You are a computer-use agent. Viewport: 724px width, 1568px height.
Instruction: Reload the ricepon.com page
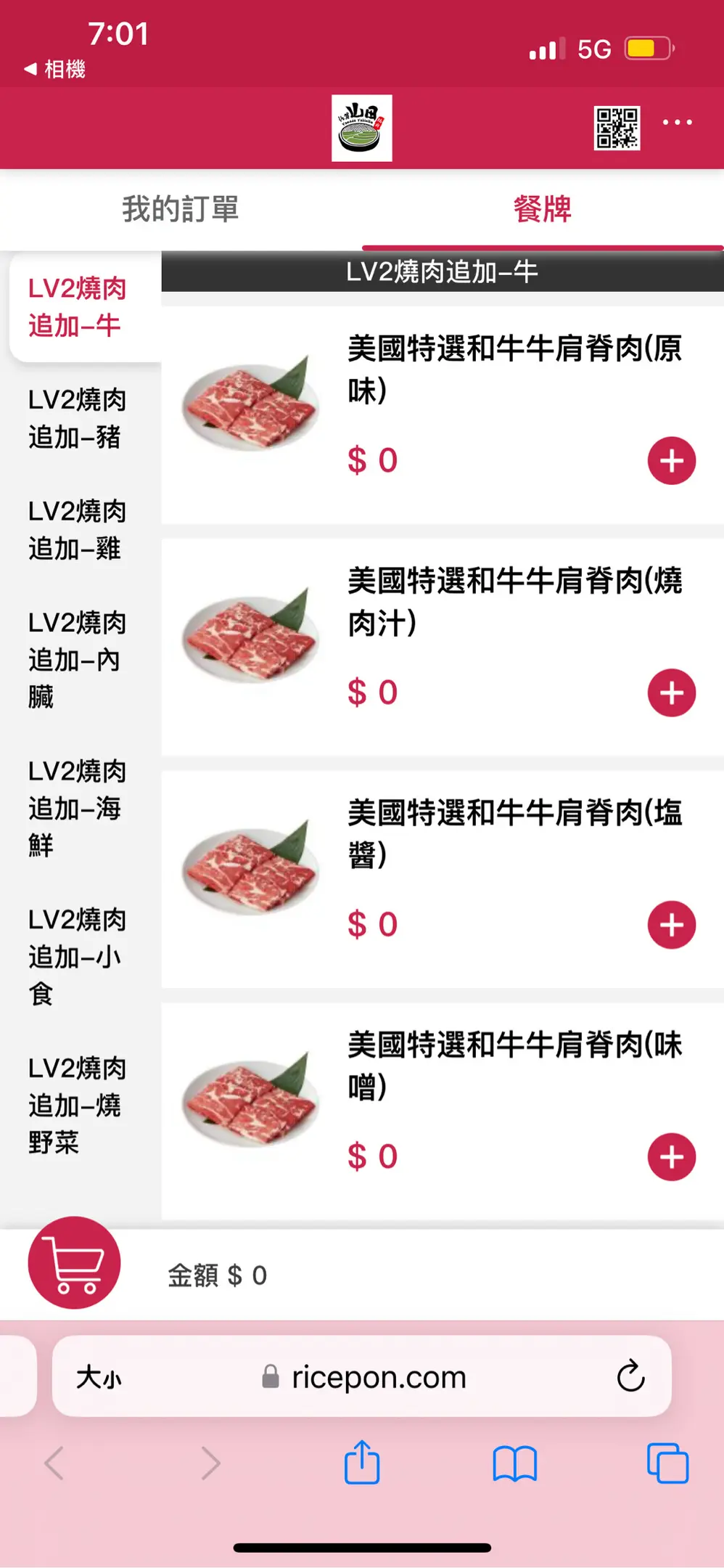point(630,1376)
